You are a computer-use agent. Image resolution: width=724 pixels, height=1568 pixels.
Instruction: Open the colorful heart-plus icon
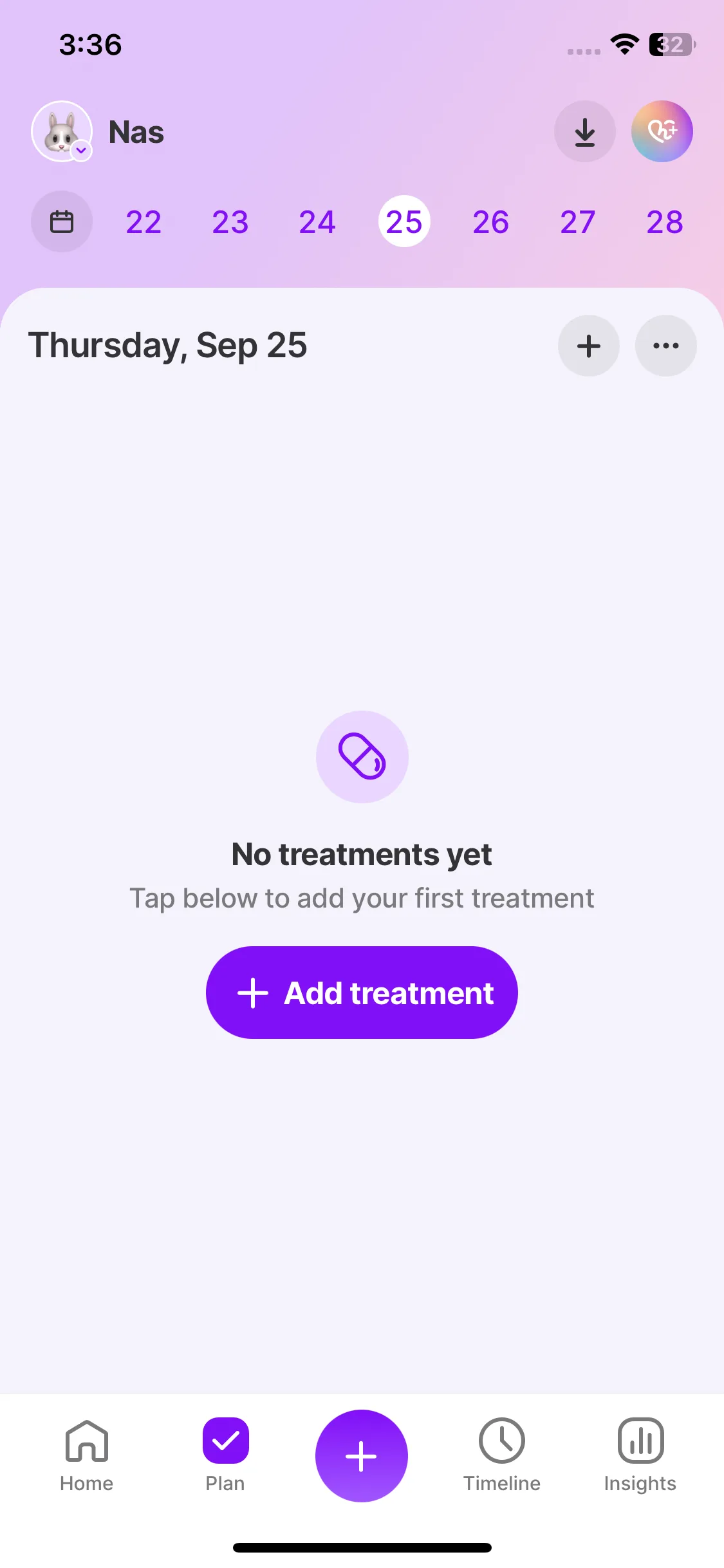pos(662,131)
